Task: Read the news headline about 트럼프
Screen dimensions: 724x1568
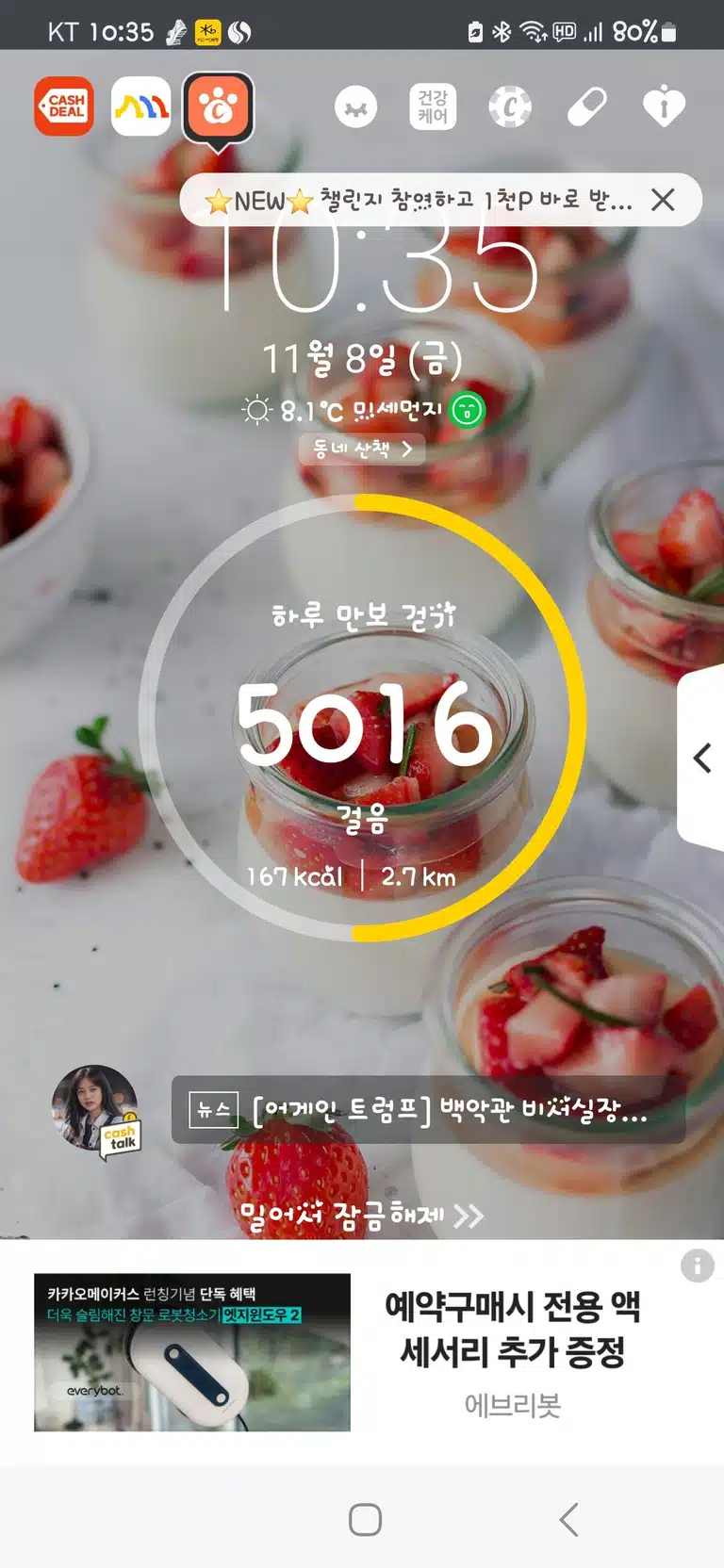Action: pos(429,1110)
